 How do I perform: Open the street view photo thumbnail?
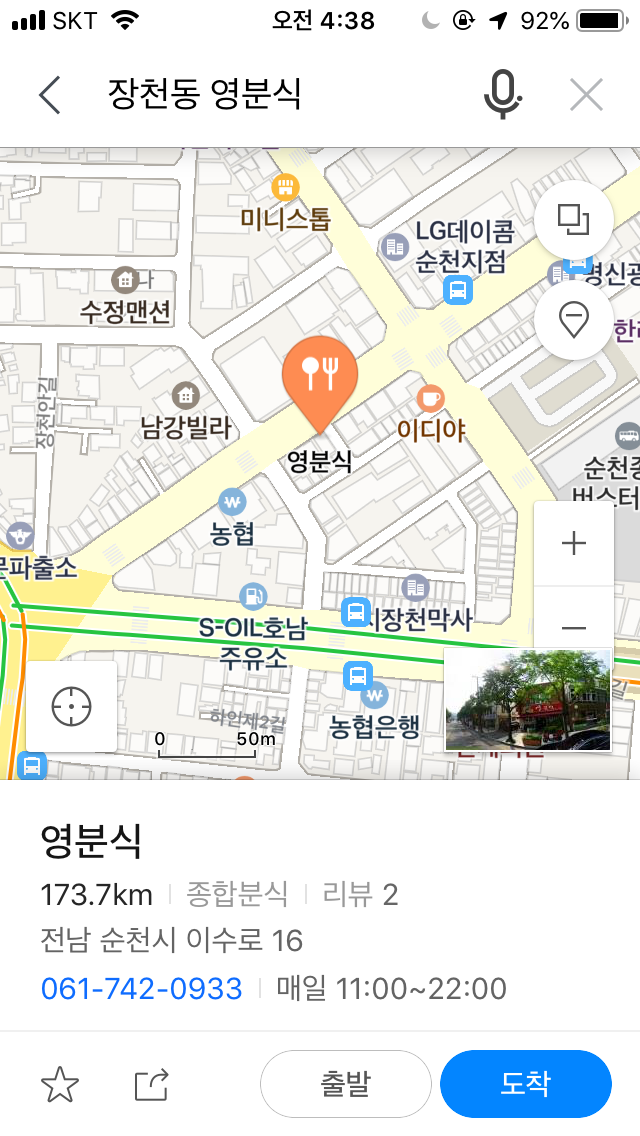[527, 700]
